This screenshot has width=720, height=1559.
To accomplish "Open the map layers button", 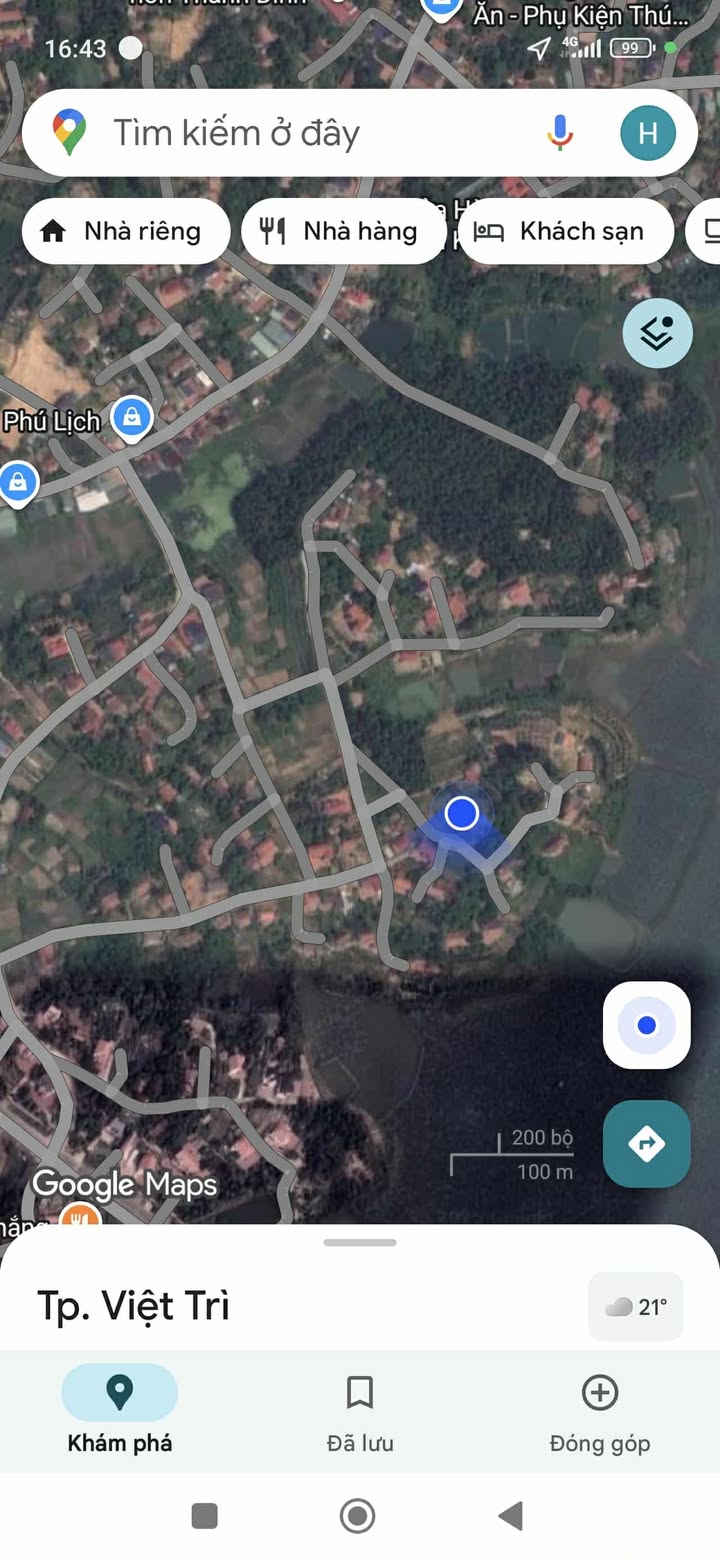I will 657,333.
